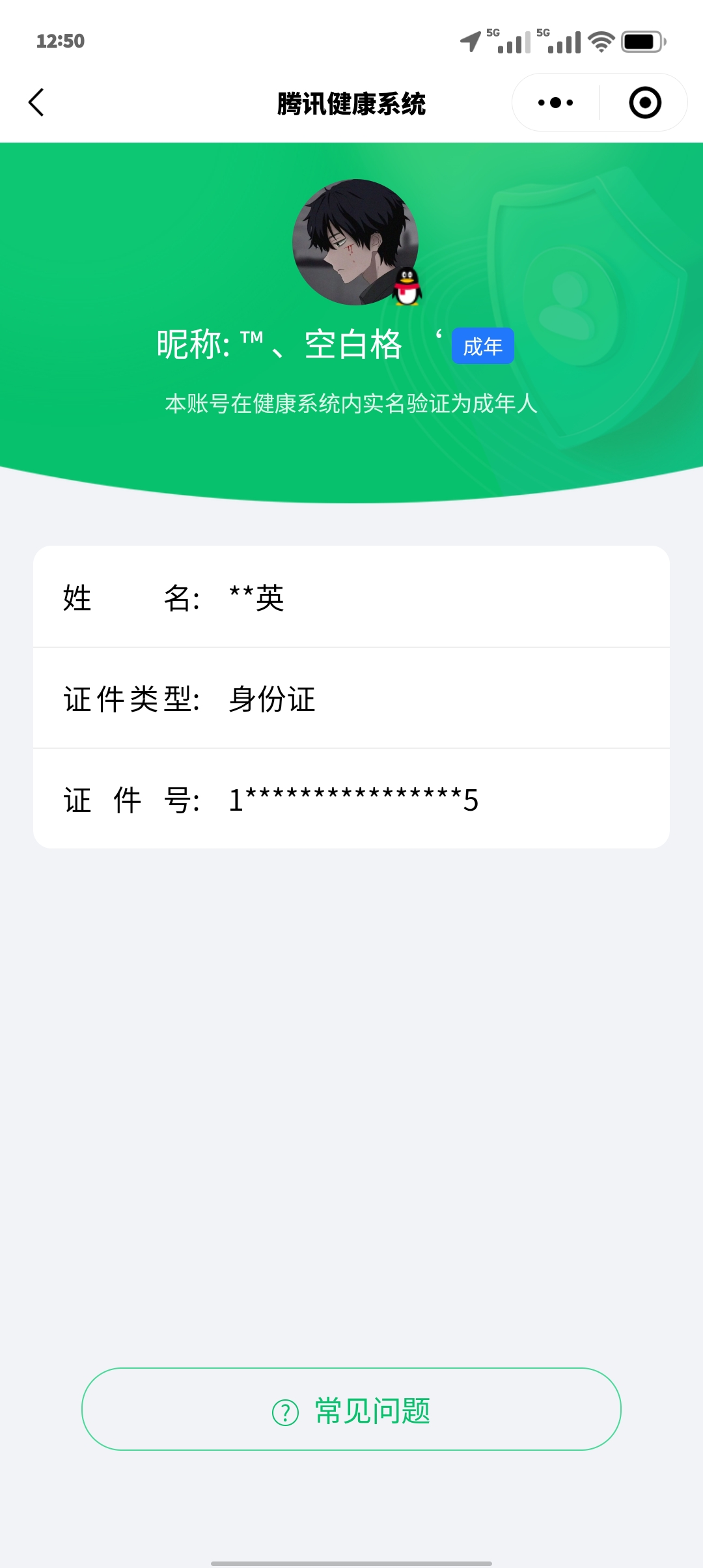
Task: Open the mini program three-dot menu
Action: (x=555, y=103)
